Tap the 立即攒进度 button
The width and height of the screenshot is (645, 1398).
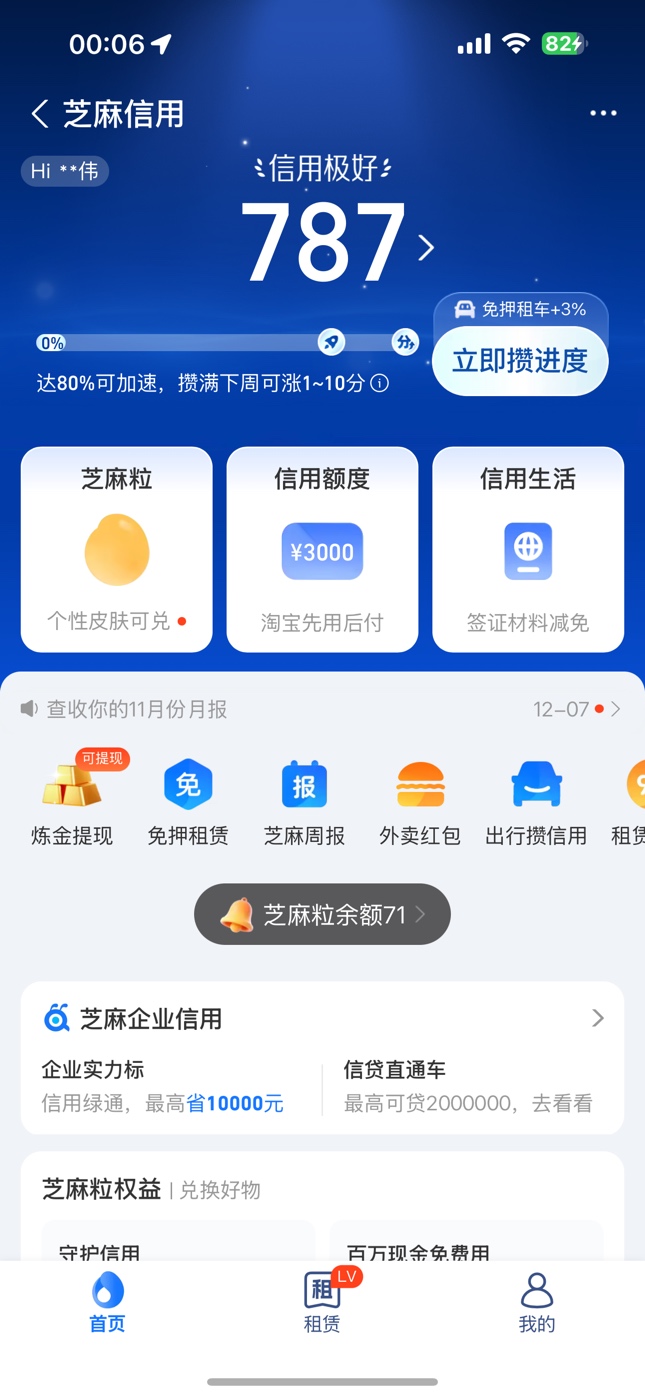click(x=520, y=361)
